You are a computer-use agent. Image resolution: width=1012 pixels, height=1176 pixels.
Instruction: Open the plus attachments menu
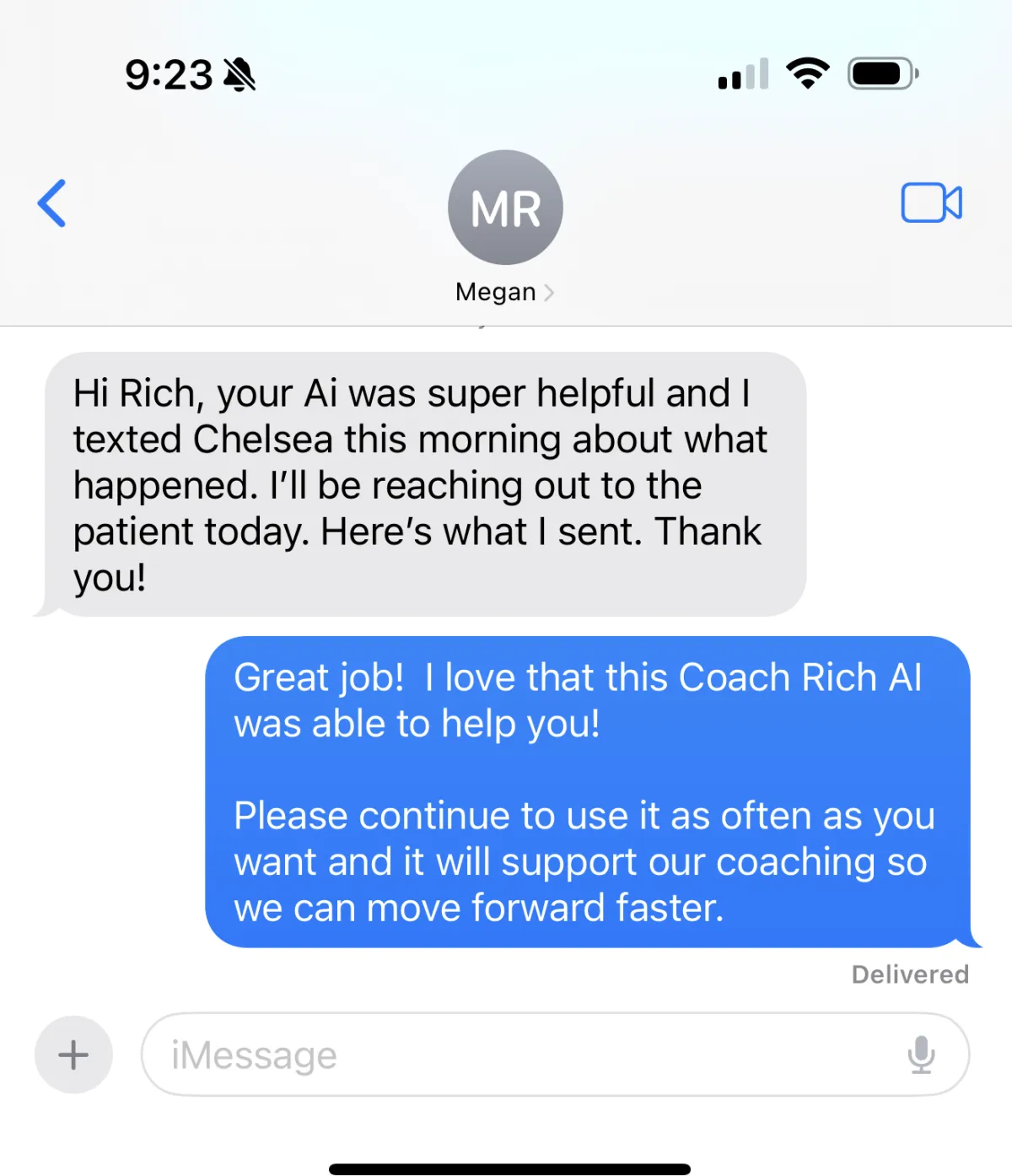[73, 1055]
